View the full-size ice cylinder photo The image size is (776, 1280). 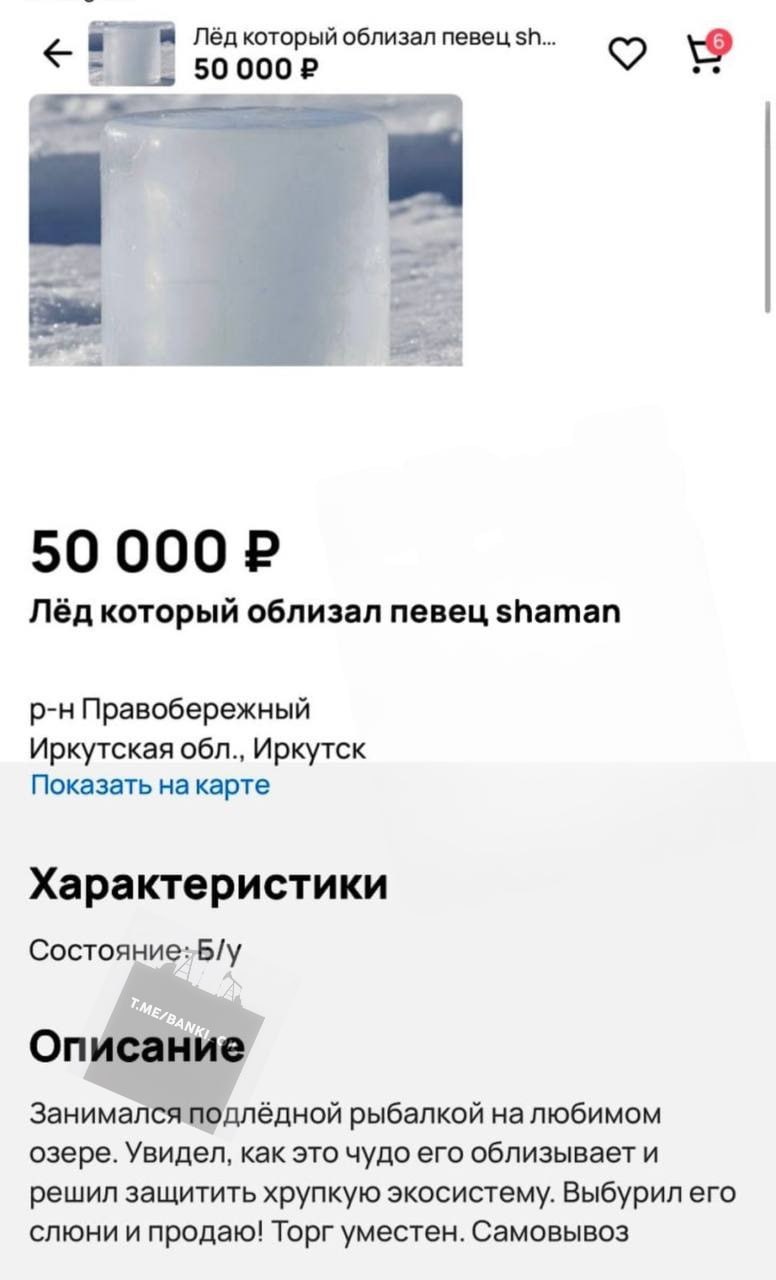tap(246, 230)
